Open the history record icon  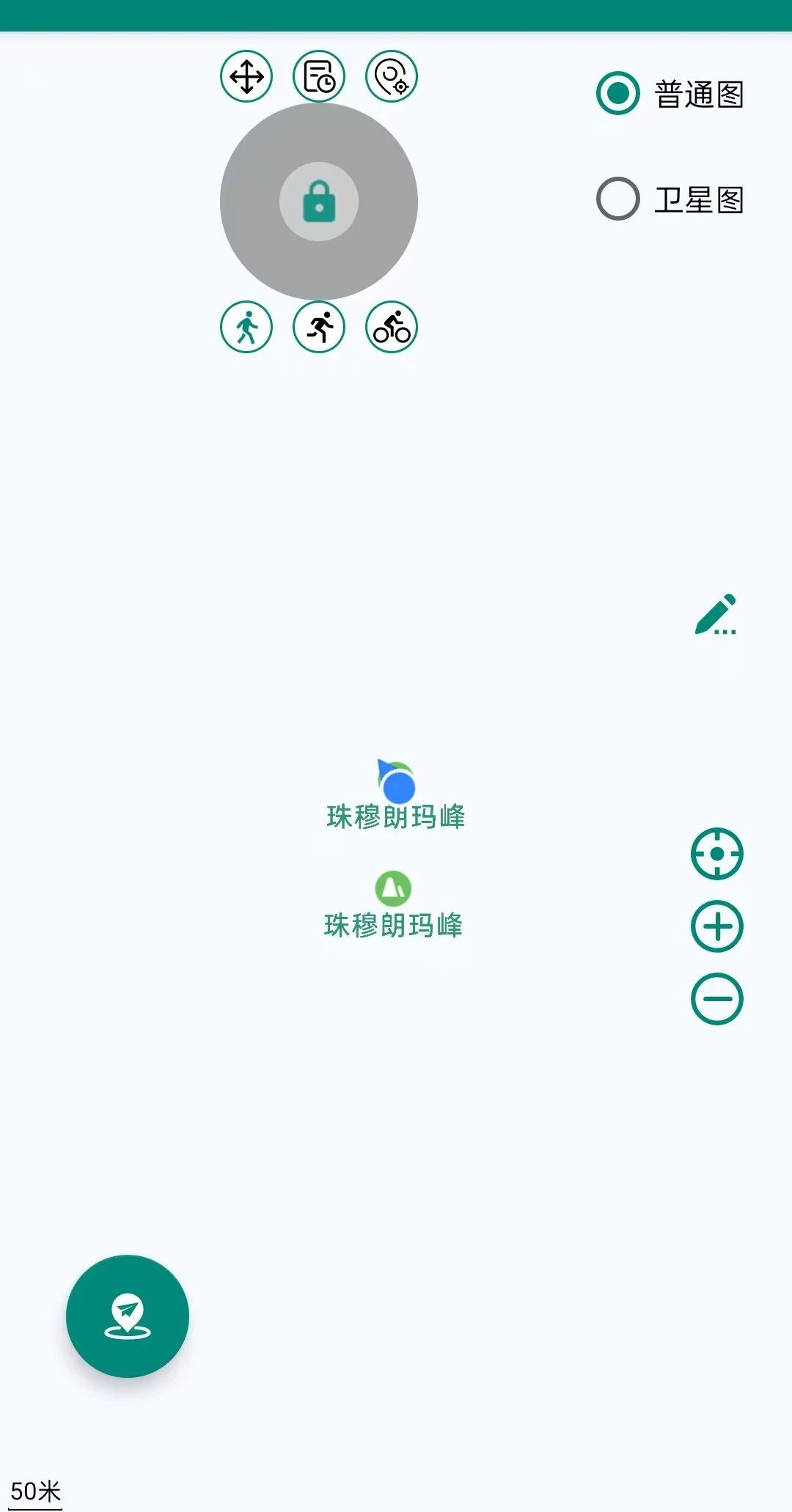pyautogui.click(x=319, y=76)
